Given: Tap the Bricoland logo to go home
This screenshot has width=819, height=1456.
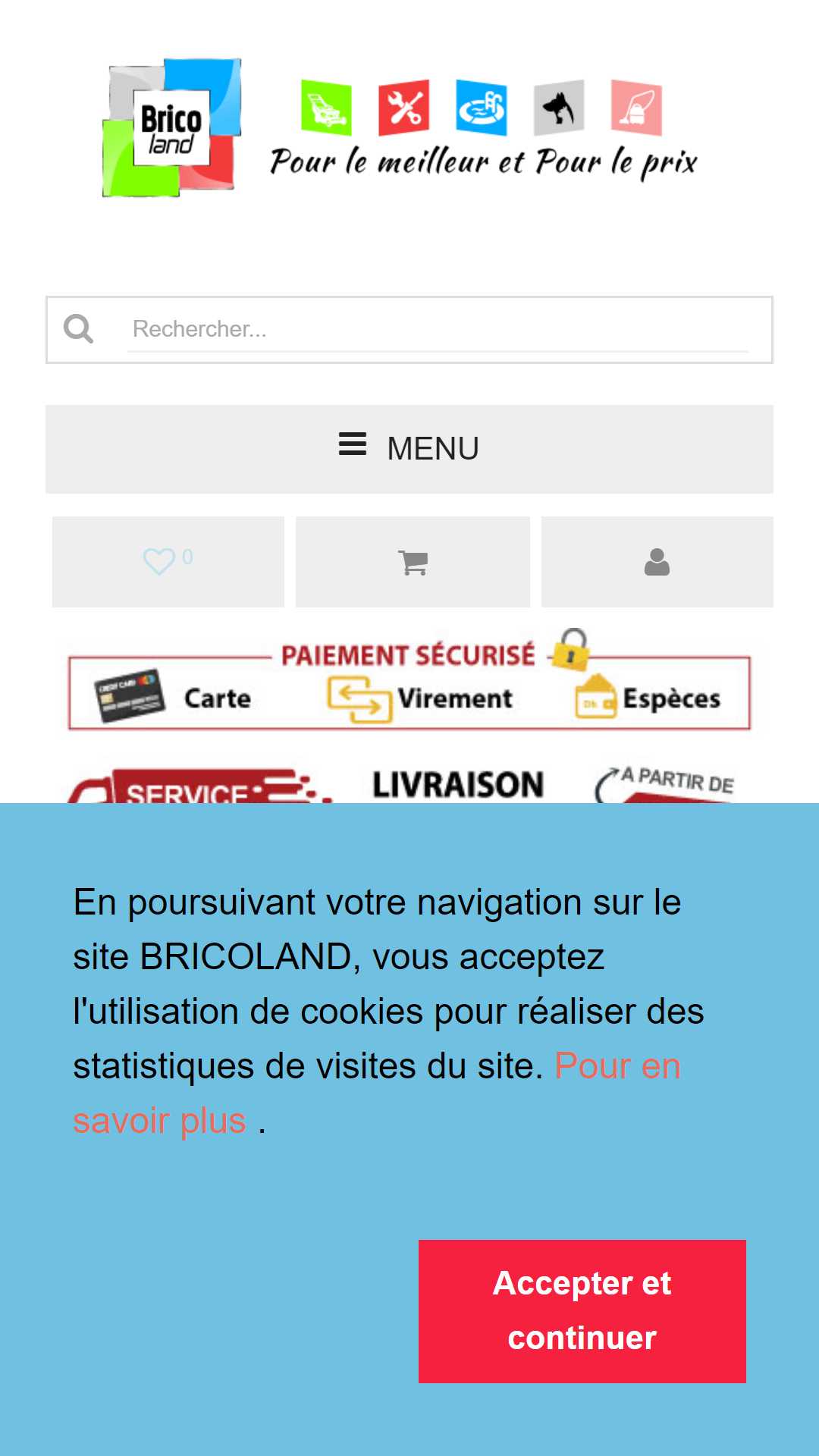Looking at the screenshot, I should tap(173, 127).
